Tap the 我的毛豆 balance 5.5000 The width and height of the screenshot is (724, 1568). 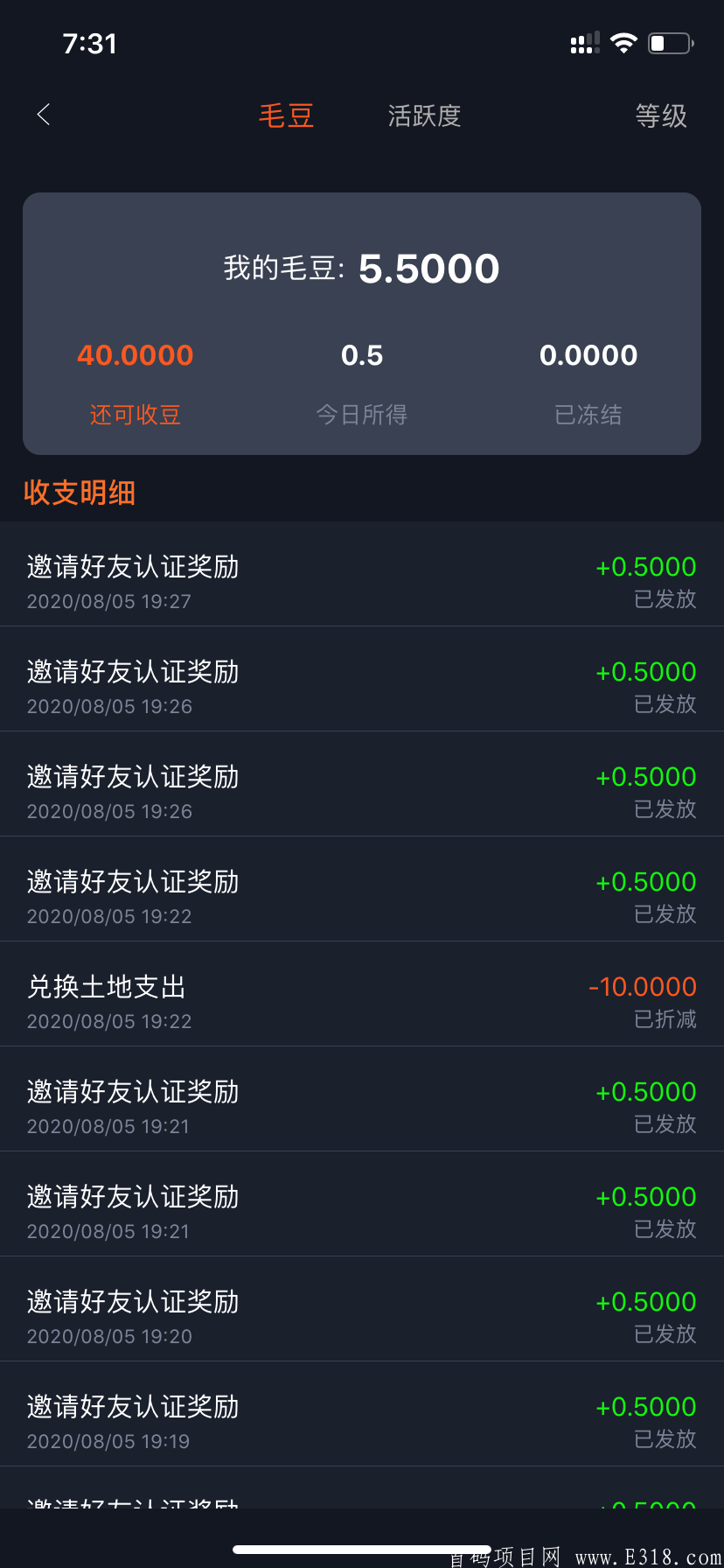coord(361,269)
